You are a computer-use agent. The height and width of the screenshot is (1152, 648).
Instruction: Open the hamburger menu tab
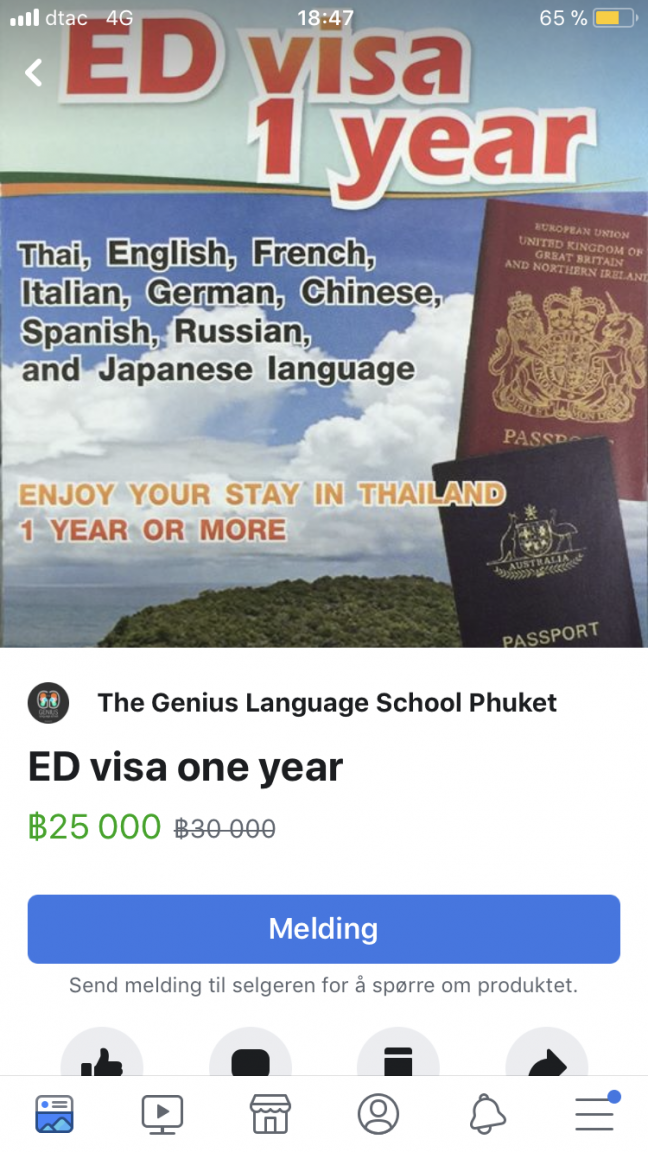pos(594,1113)
